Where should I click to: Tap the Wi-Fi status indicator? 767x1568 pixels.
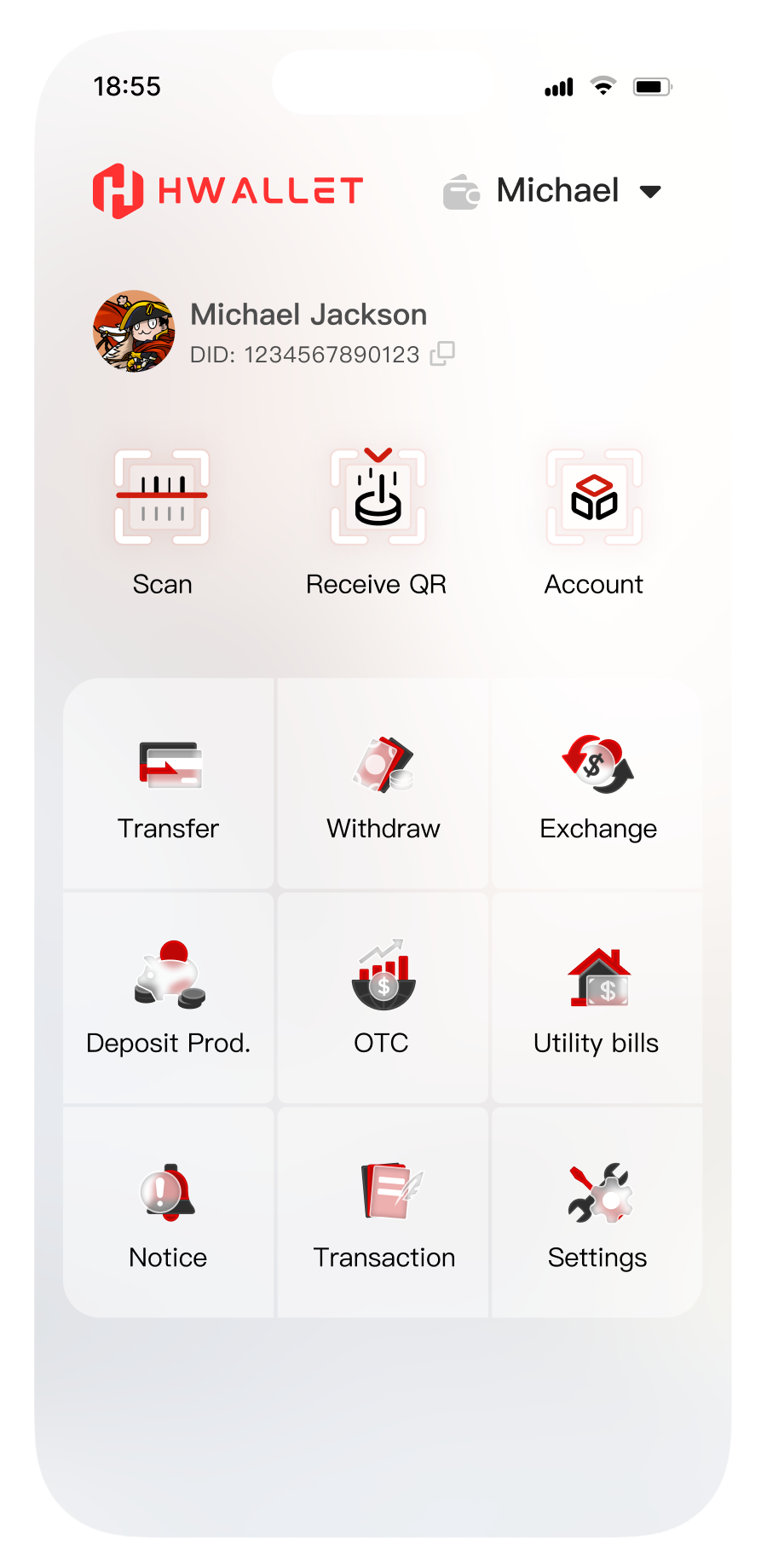[603, 85]
